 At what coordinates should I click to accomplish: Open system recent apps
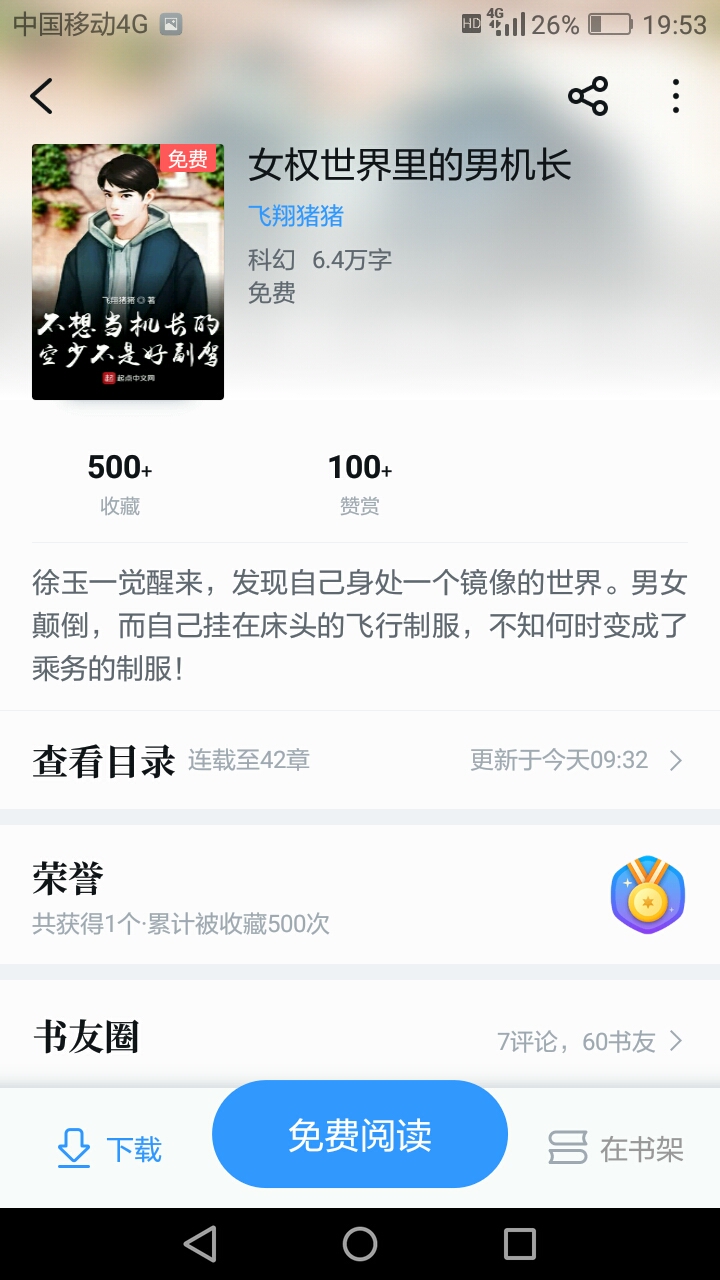(x=520, y=1244)
